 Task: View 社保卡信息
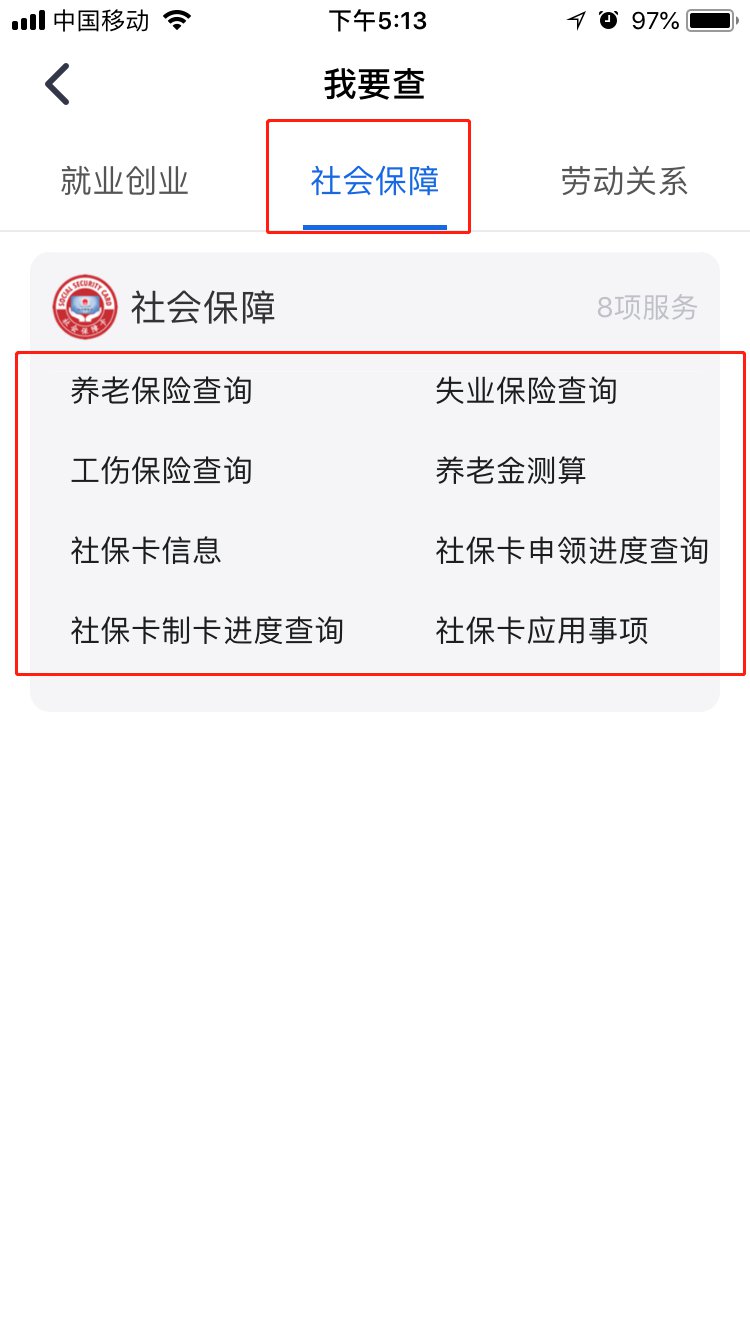pyautogui.click(x=146, y=550)
